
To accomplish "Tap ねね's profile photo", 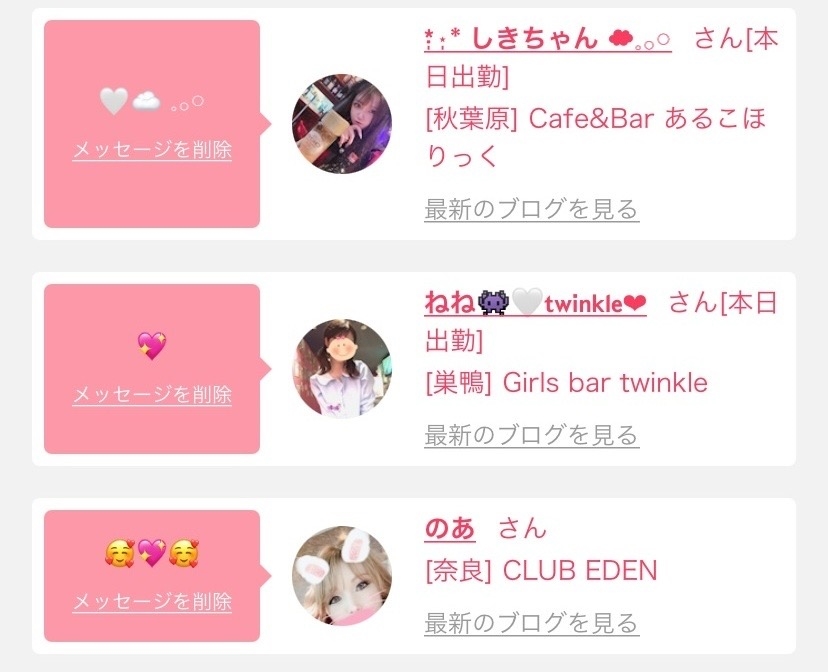I will (342, 369).
